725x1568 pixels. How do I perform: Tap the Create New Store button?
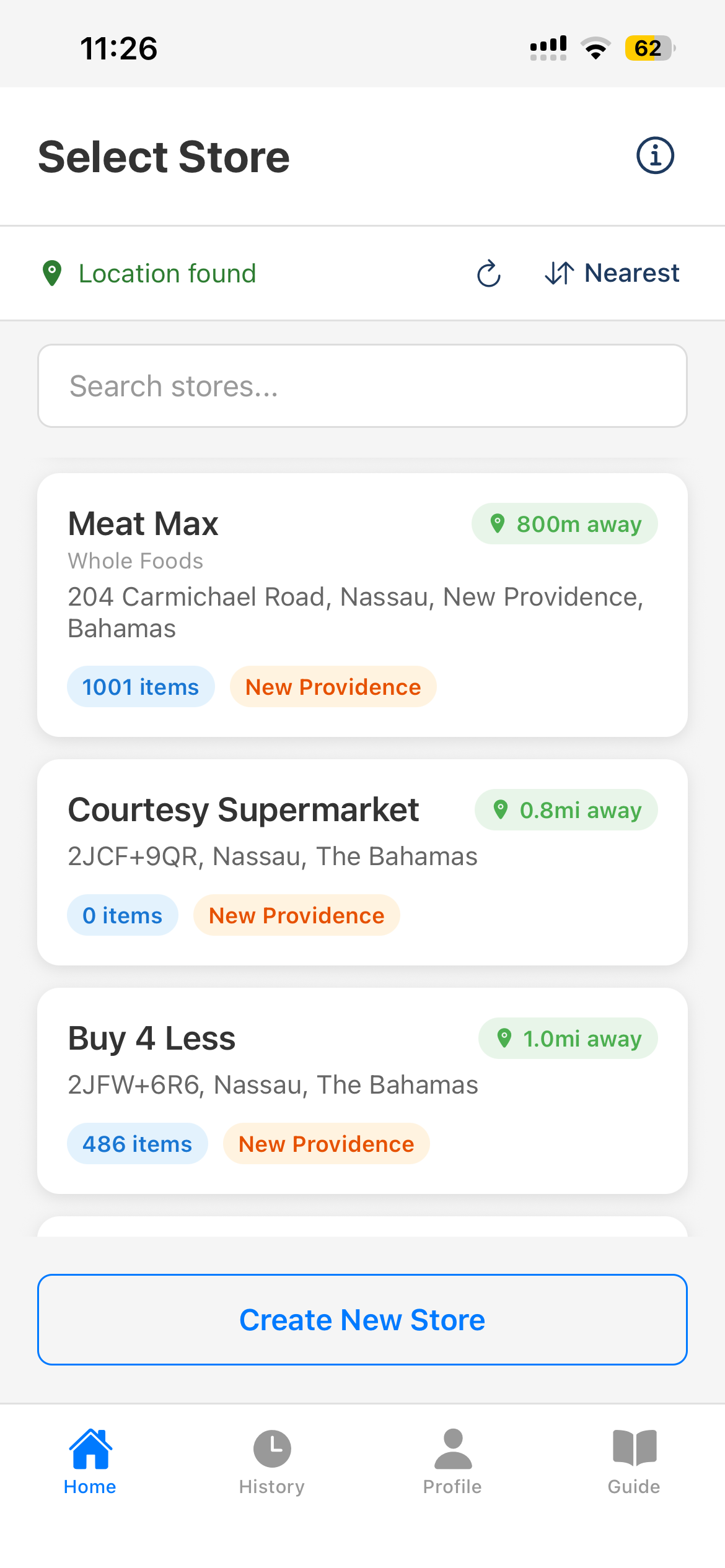coord(362,1319)
